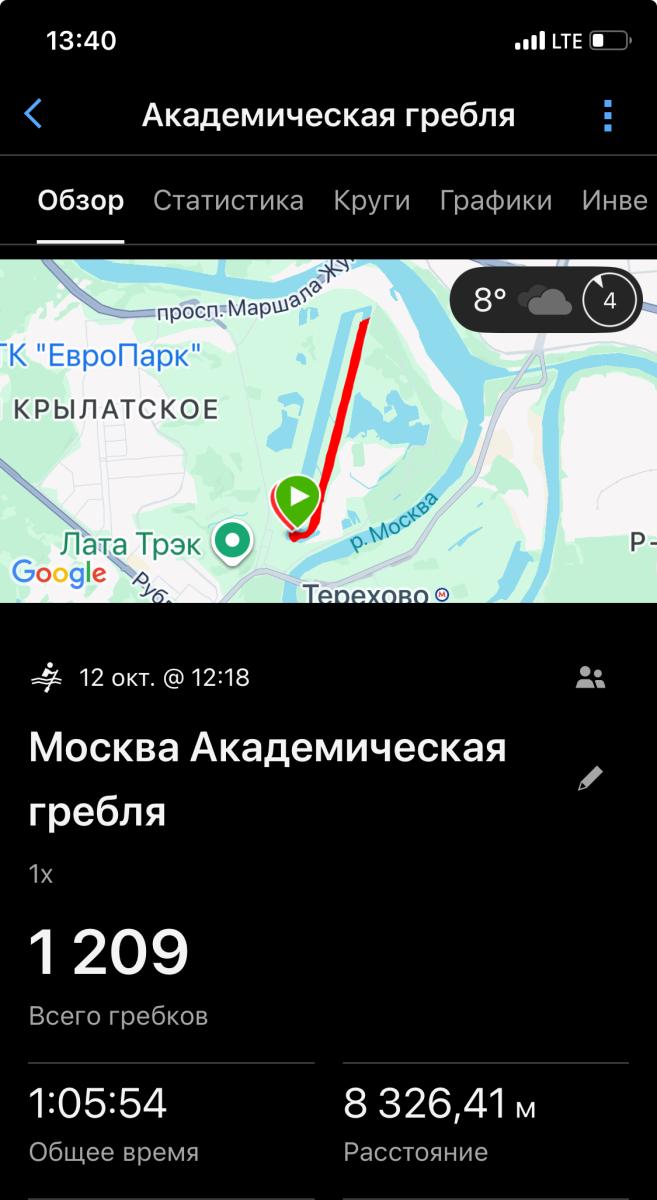The height and width of the screenshot is (1200, 657).
Task: Edit the activity name with the pencil
Action: coord(591,779)
